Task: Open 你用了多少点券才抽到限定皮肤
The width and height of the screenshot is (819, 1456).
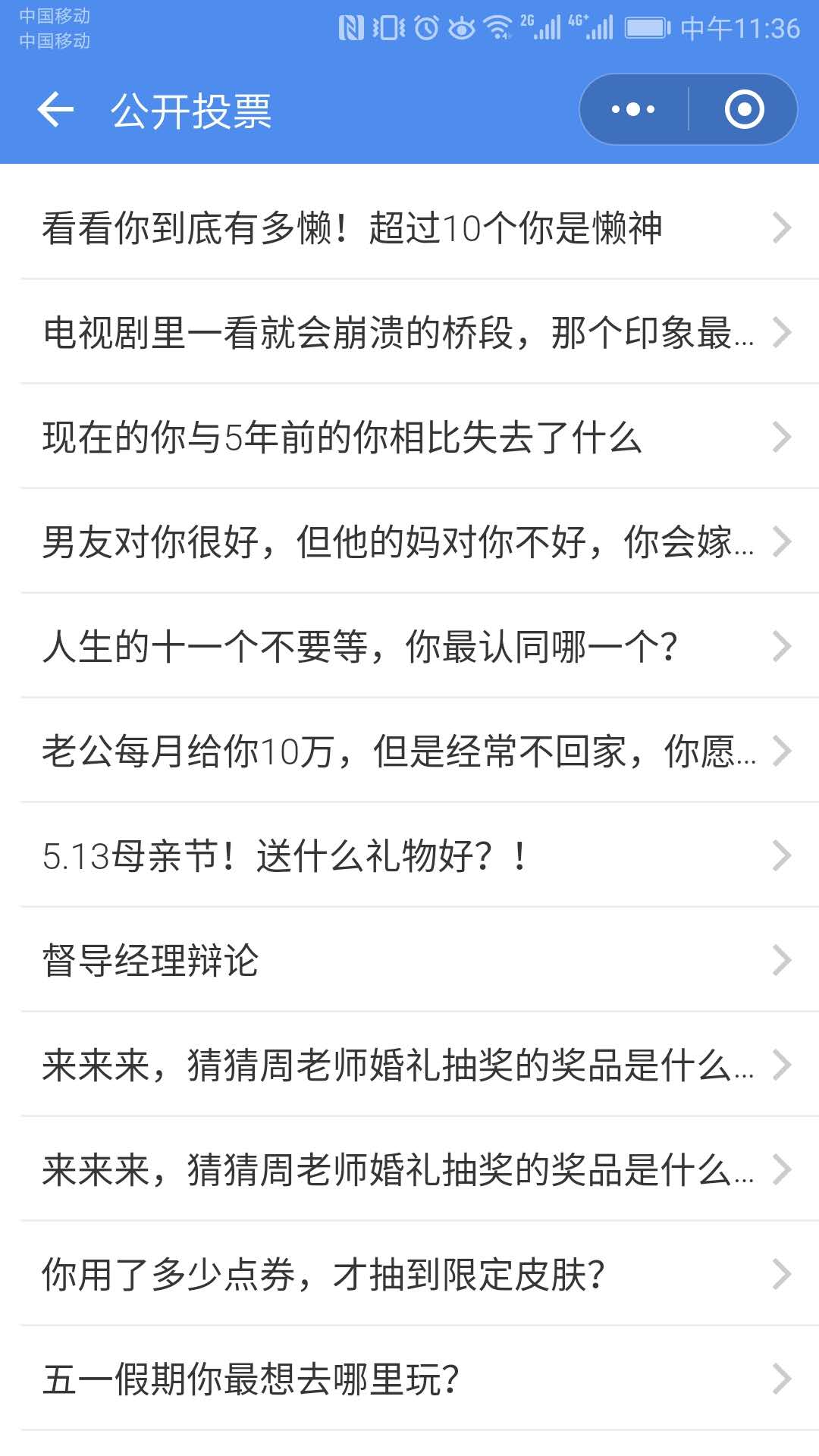Action: 409,1274
